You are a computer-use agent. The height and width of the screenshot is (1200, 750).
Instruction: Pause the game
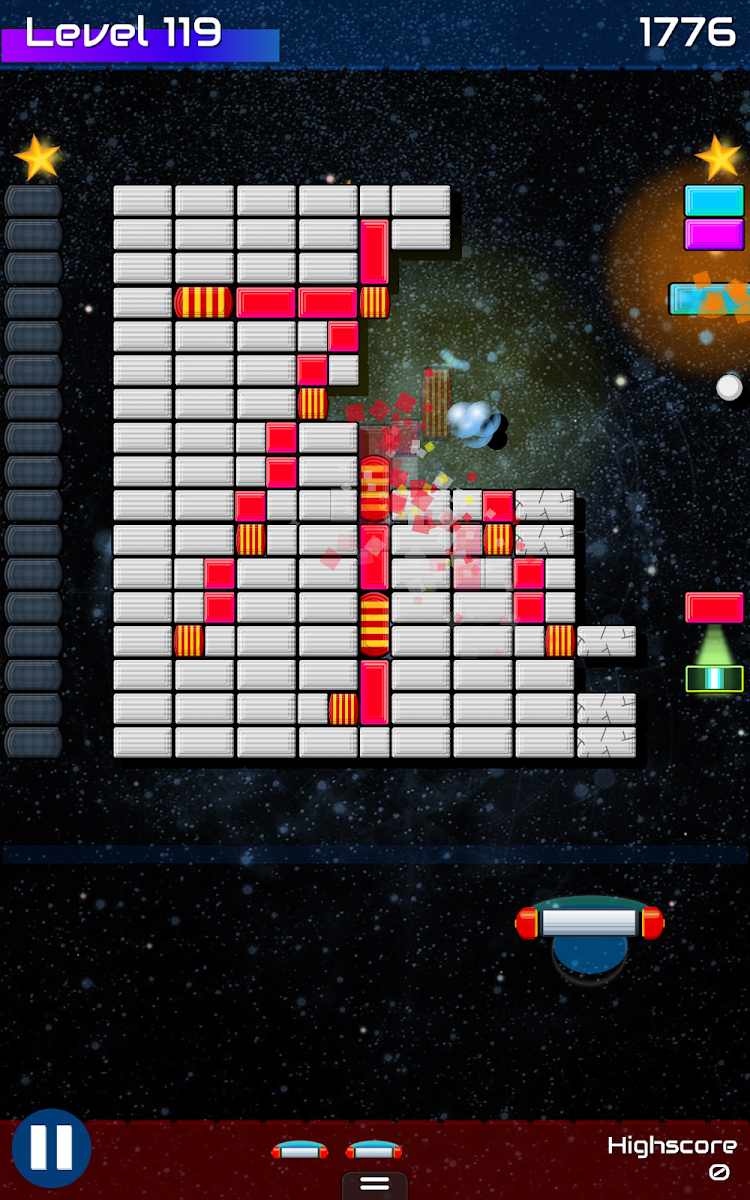coord(51,1148)
